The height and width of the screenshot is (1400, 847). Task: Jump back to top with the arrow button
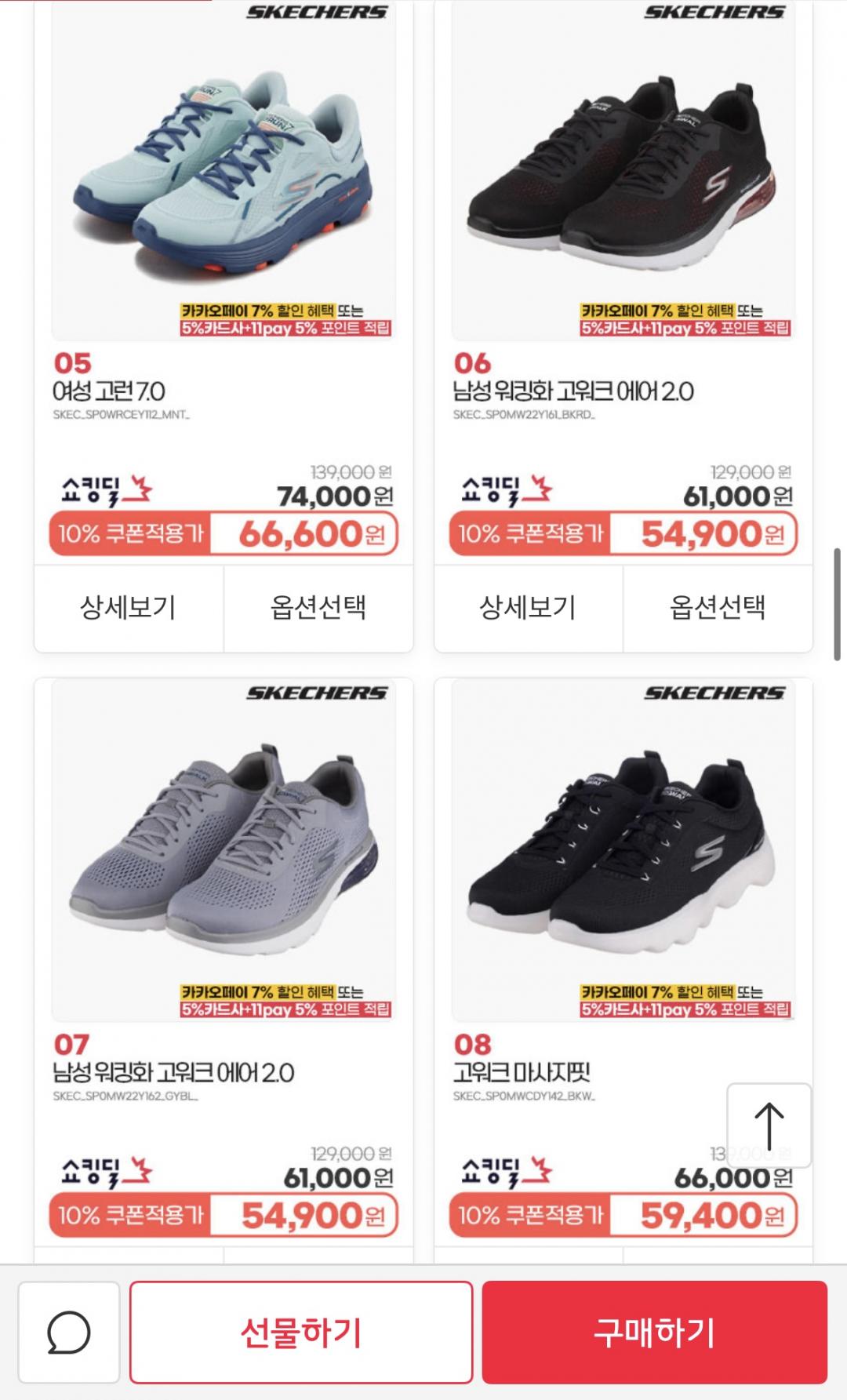[x=769, y=1125]
